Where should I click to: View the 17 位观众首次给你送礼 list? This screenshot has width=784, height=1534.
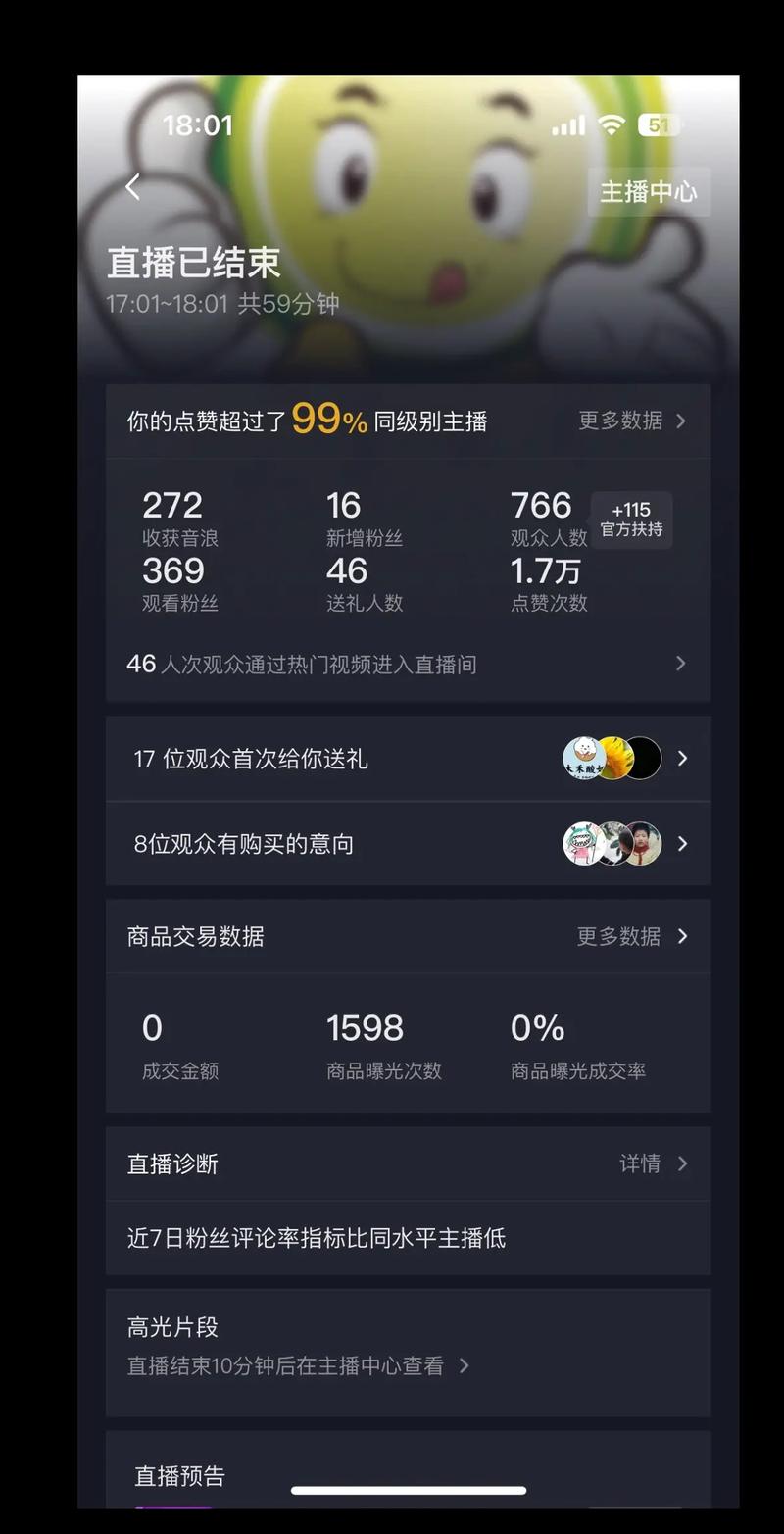pos(408,759)
